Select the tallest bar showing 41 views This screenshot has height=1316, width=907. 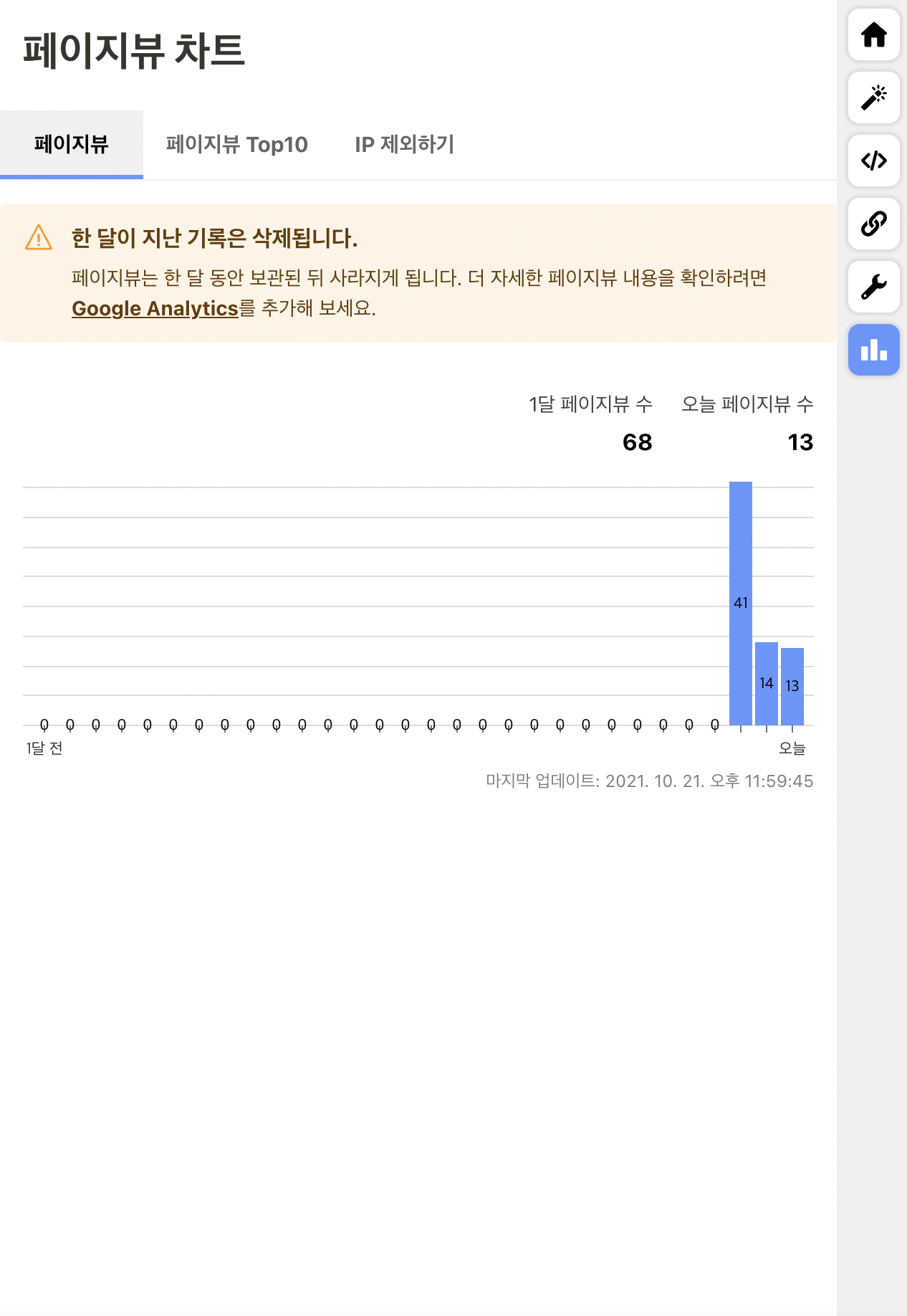(741, 602)
